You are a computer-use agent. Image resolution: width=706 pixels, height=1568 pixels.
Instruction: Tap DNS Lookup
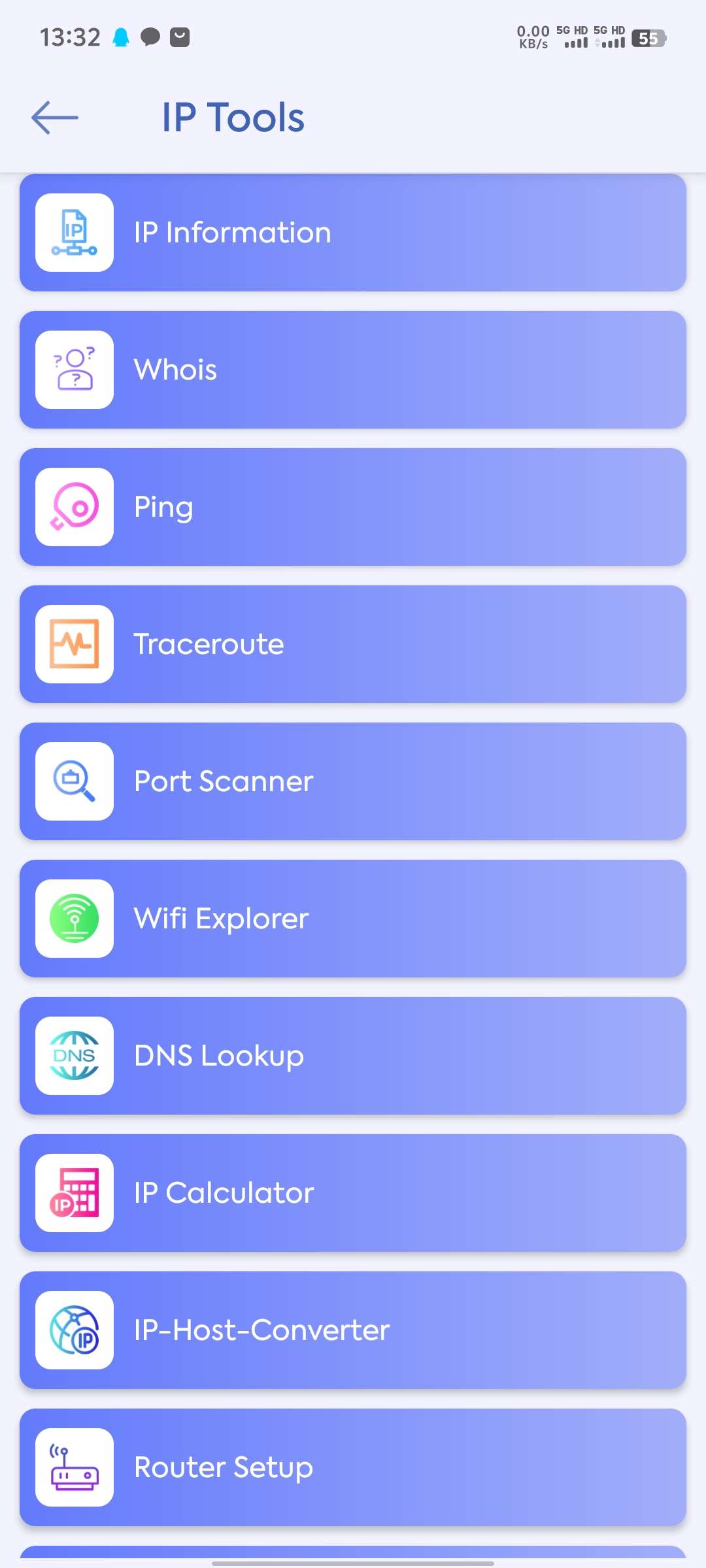[x=353, y=1056]
